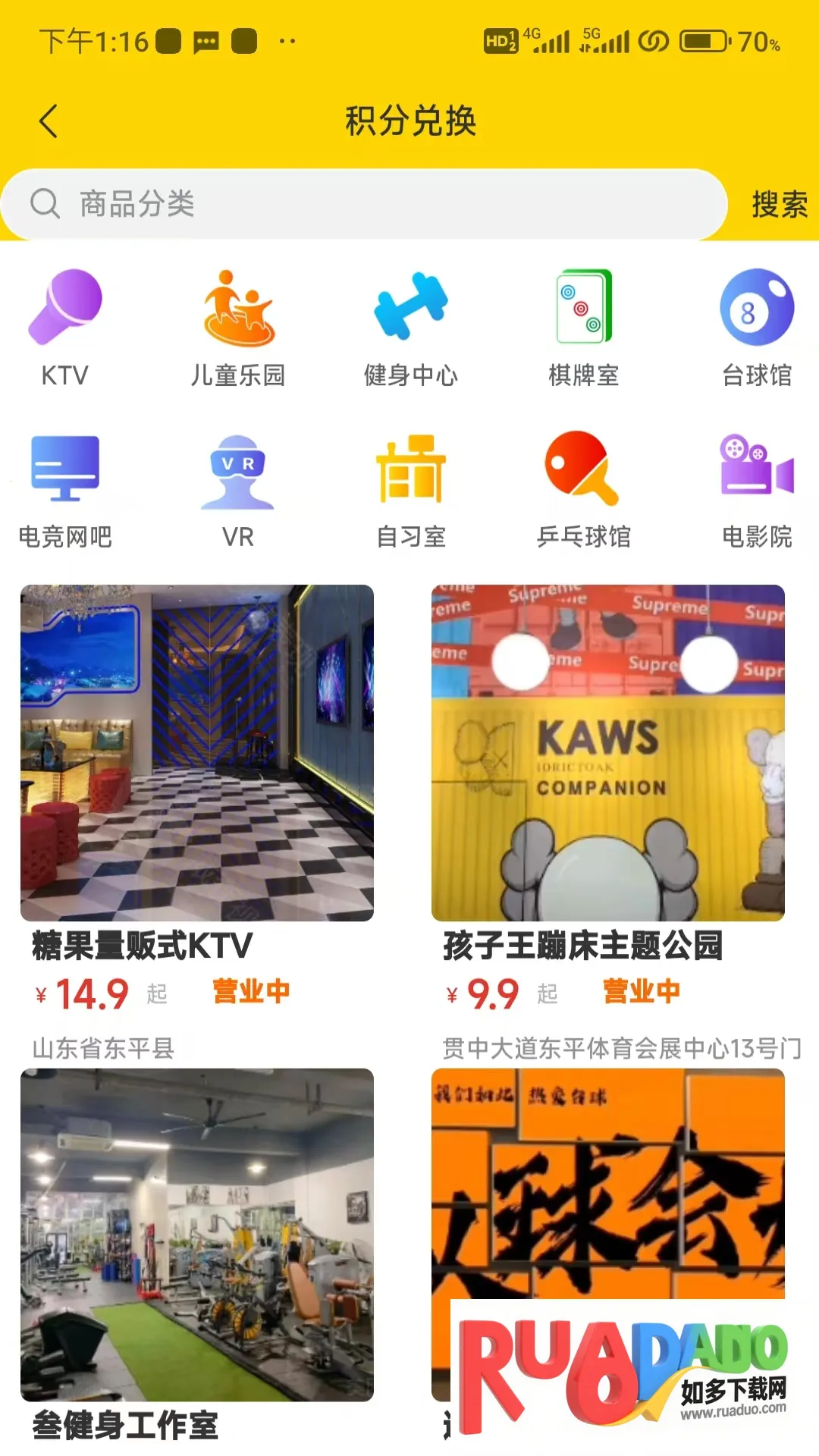Open the 棋牌室 category
The width and height of the screenshot is (819, 1456).
(584, 328)
